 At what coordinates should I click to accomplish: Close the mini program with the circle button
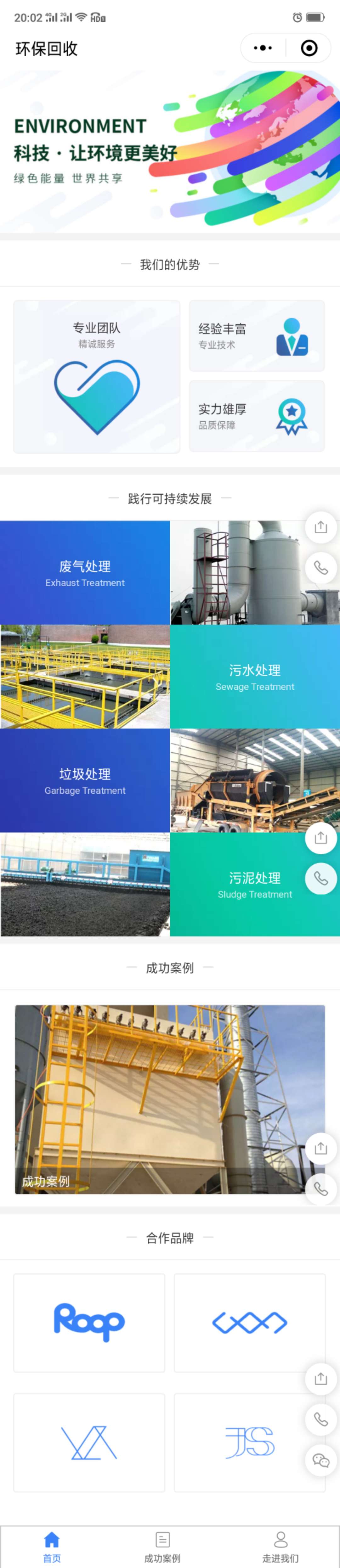tap(309, 48)
